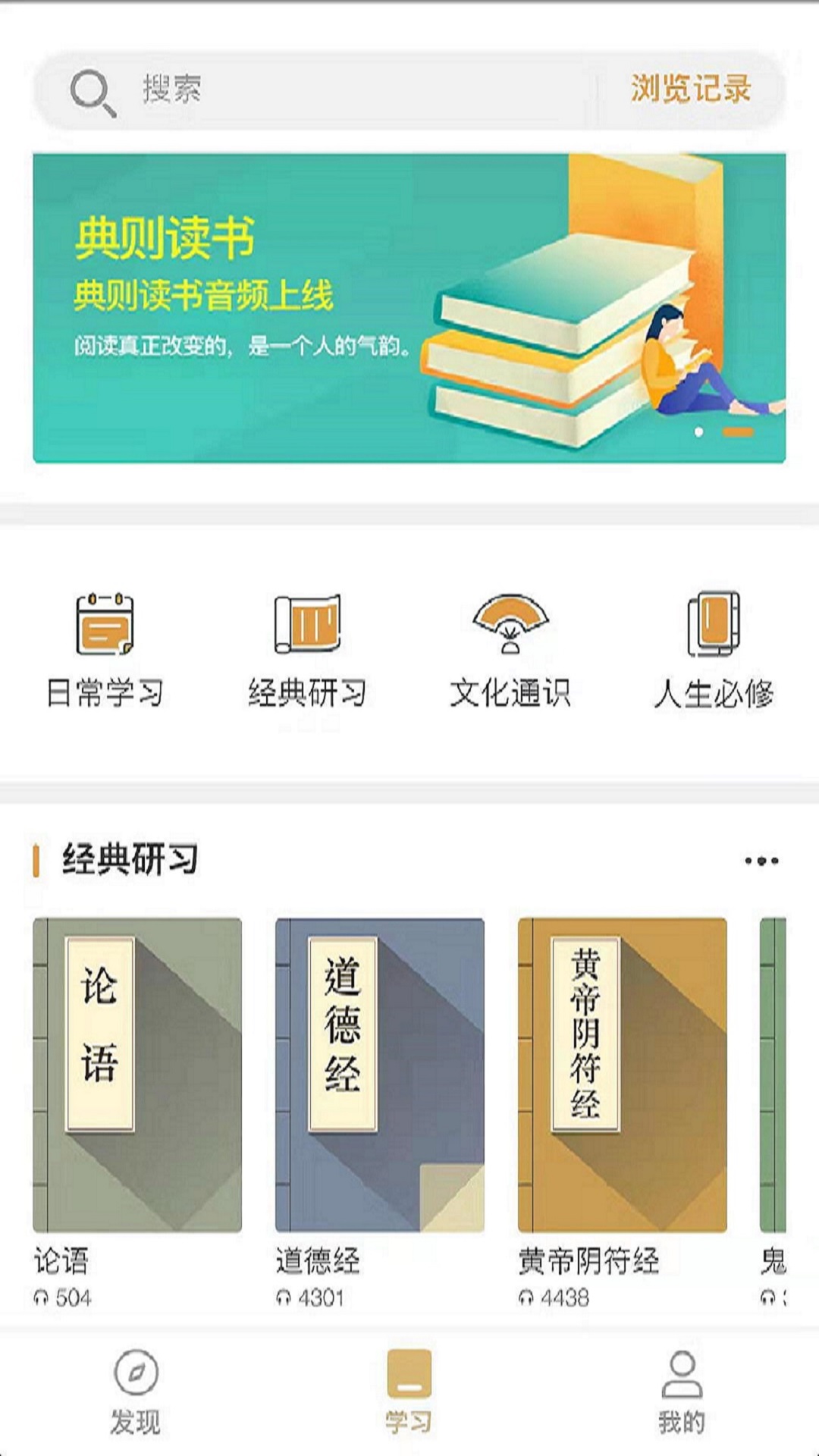Open 浏览记录 browsing history
Image resolution: width=819 pixels, height=1456 pixels.
690,89
